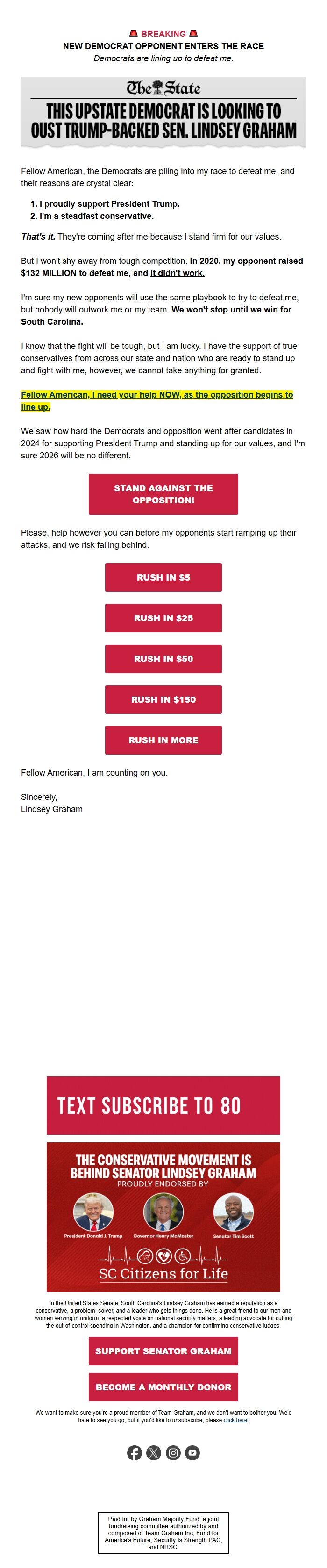Choose Rush in $25
This screenshot has width=327, height=1568.
pos(163,618)
